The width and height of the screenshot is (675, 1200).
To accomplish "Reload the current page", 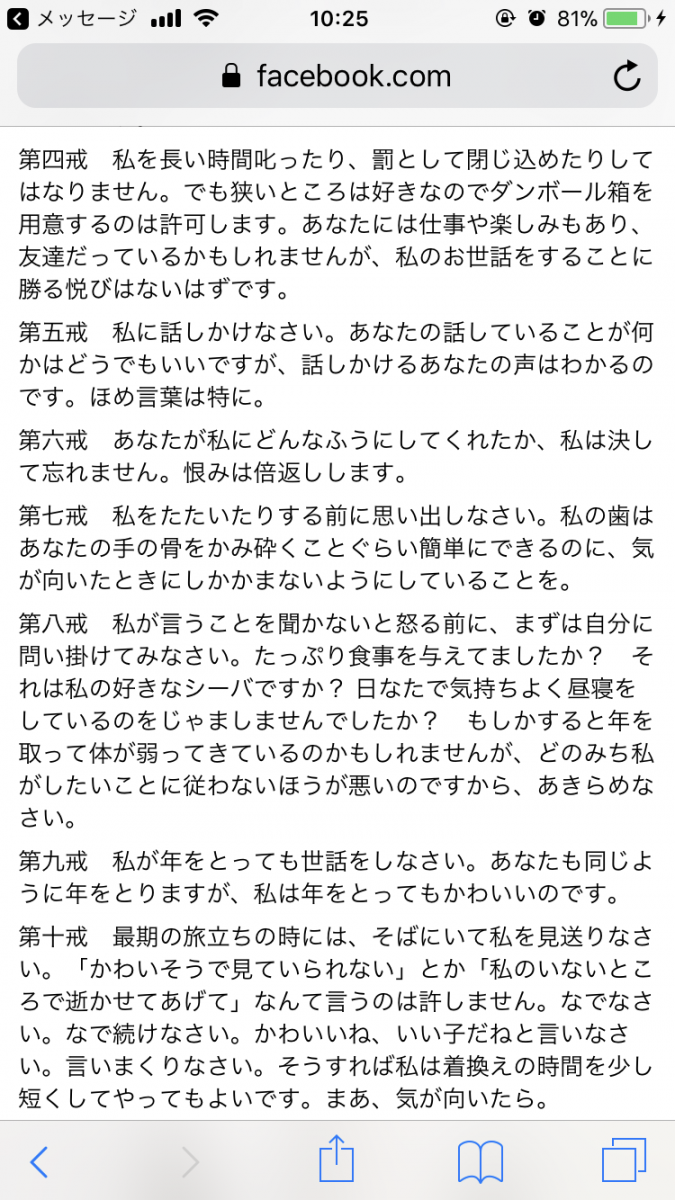I will coord(627,76).
